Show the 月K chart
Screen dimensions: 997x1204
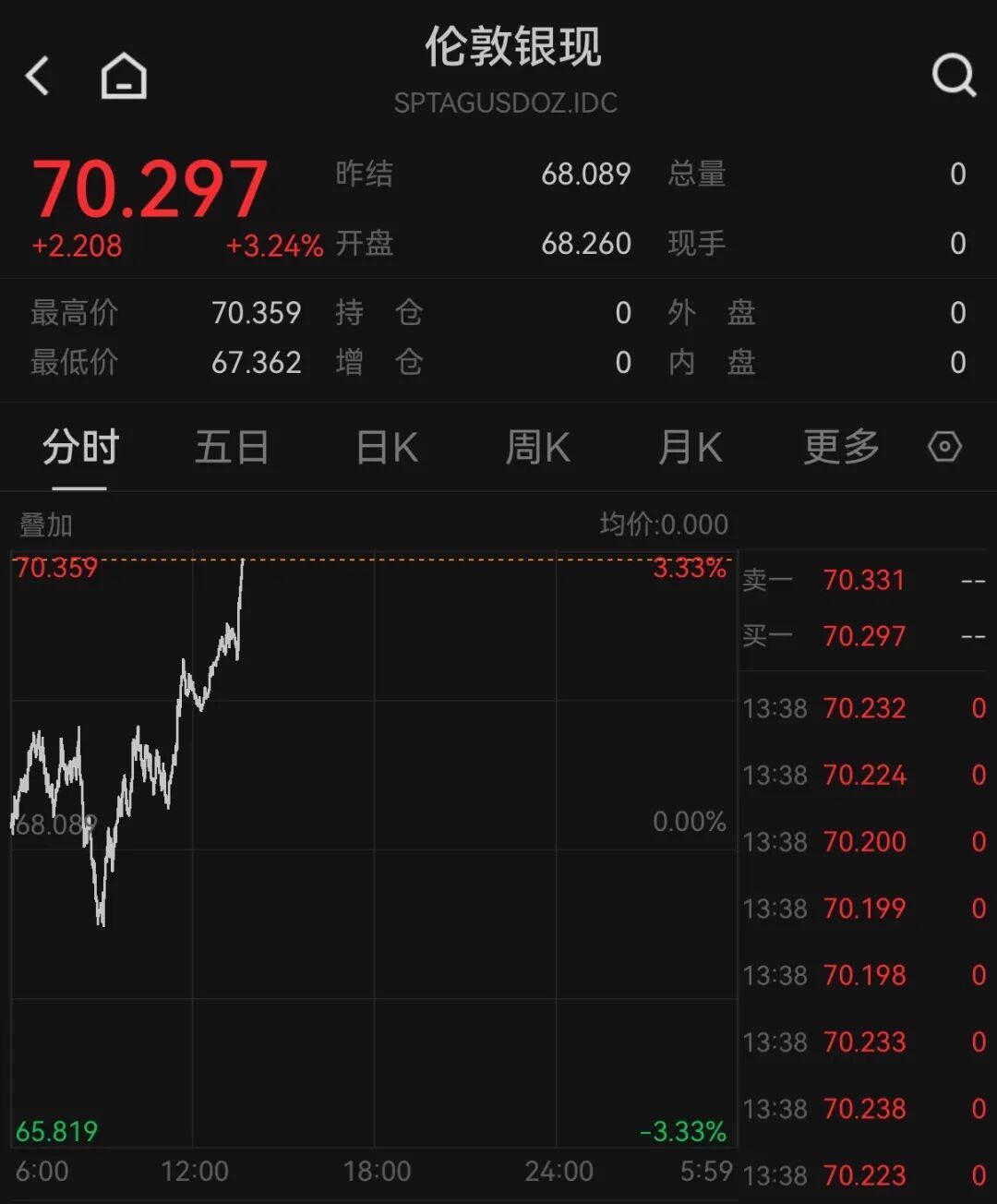point(690,448)
